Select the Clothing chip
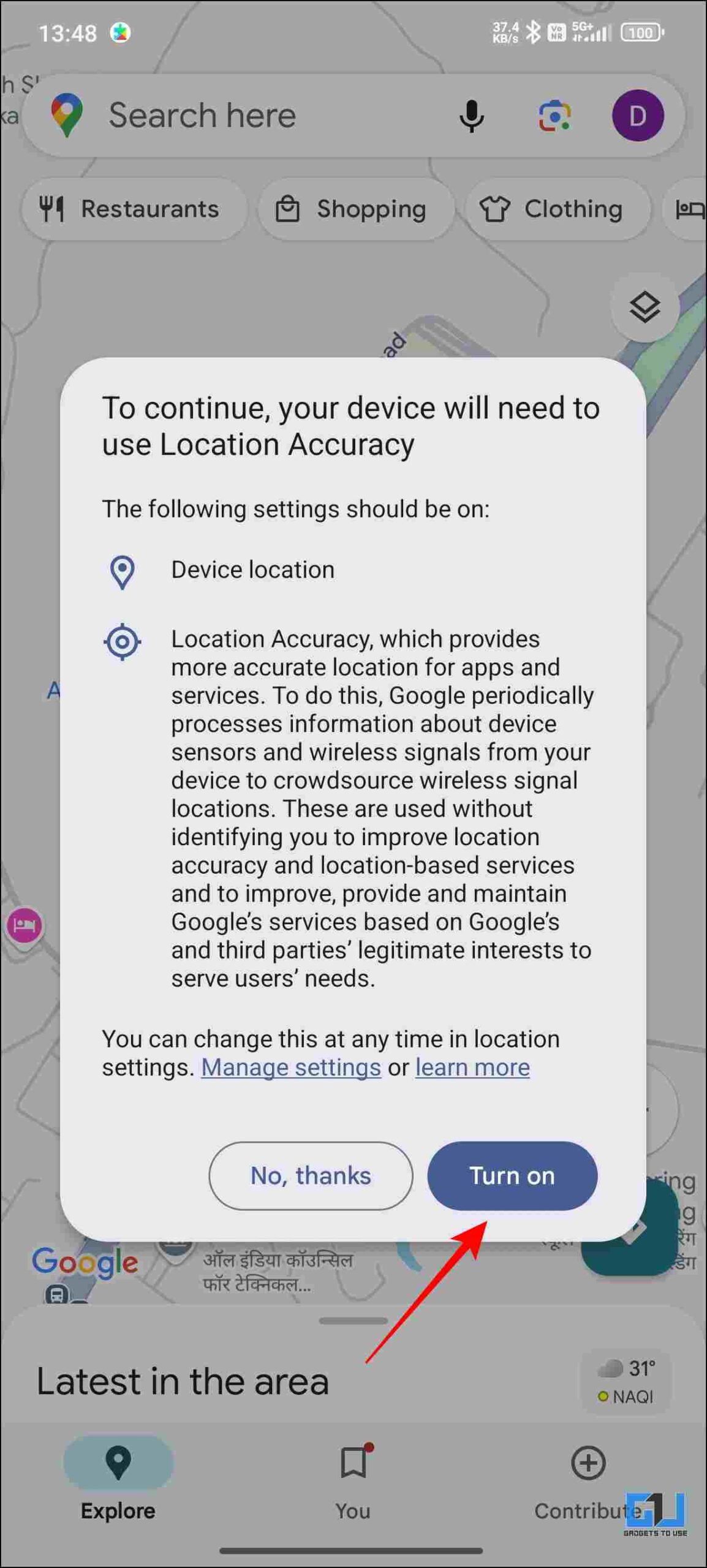 click(x=557, y=209)
